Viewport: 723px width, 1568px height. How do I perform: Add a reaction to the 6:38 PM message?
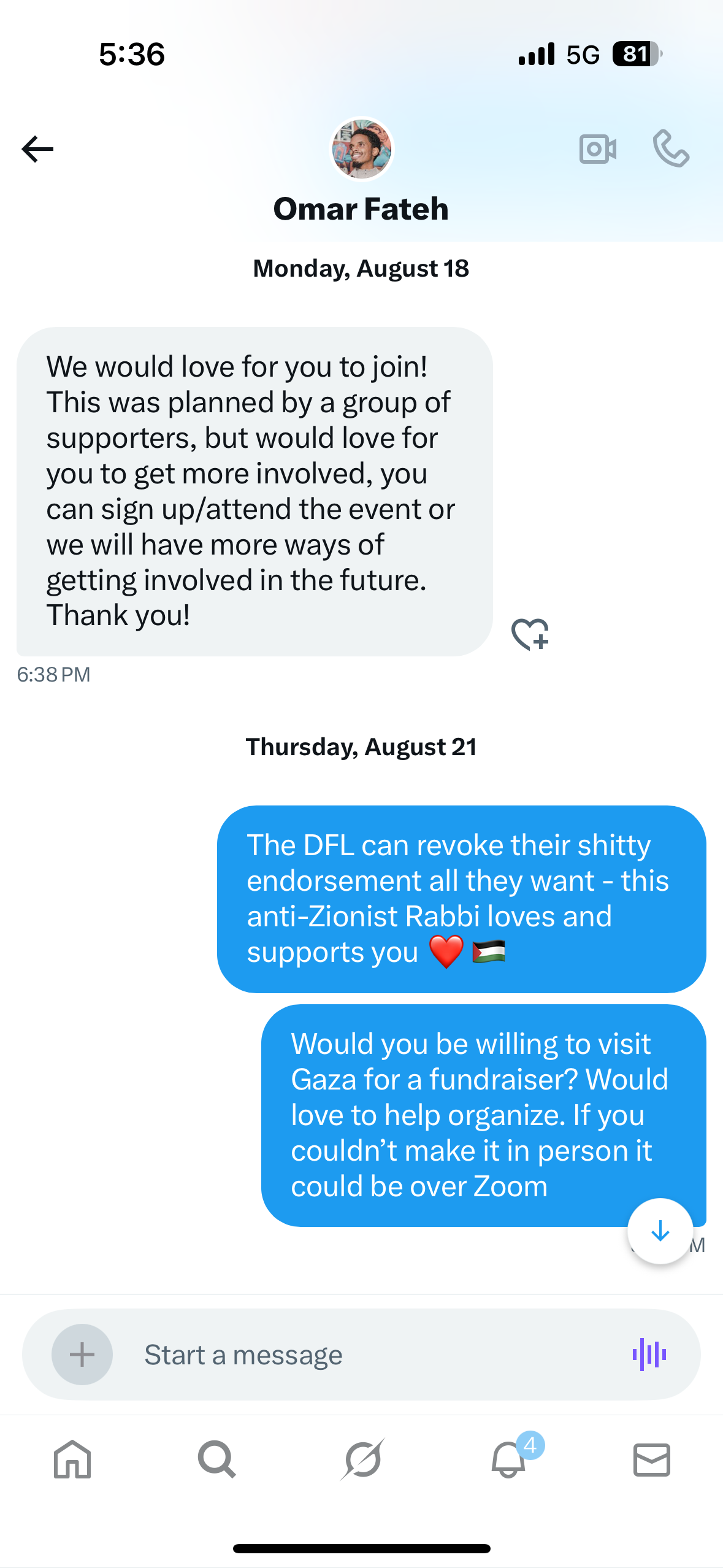tap(530, 634)
